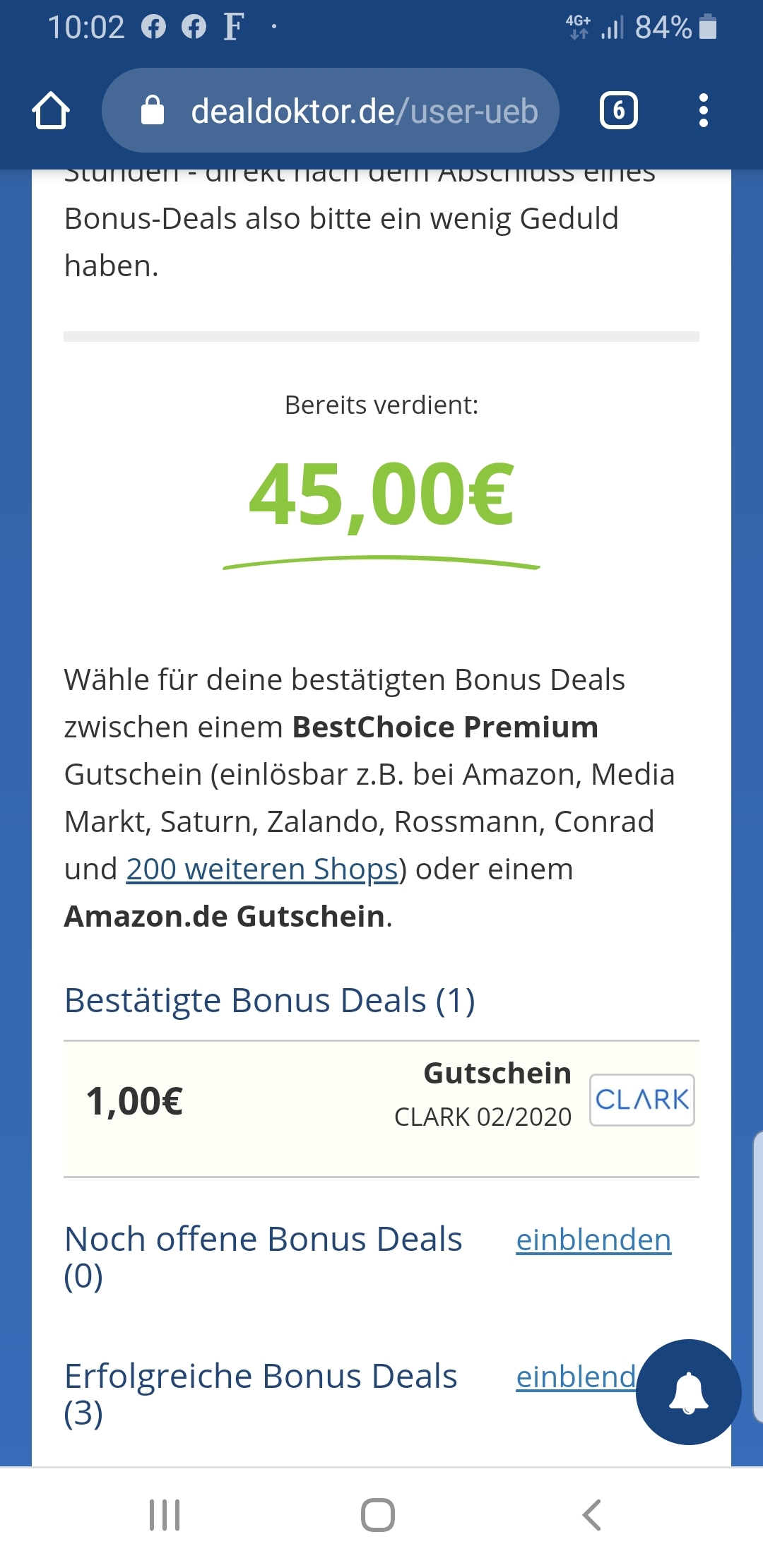Show the Noch offene Bonus Deals list
Image resolution: width=763 pixels, height=1568 pixels.
[593, 1240]
